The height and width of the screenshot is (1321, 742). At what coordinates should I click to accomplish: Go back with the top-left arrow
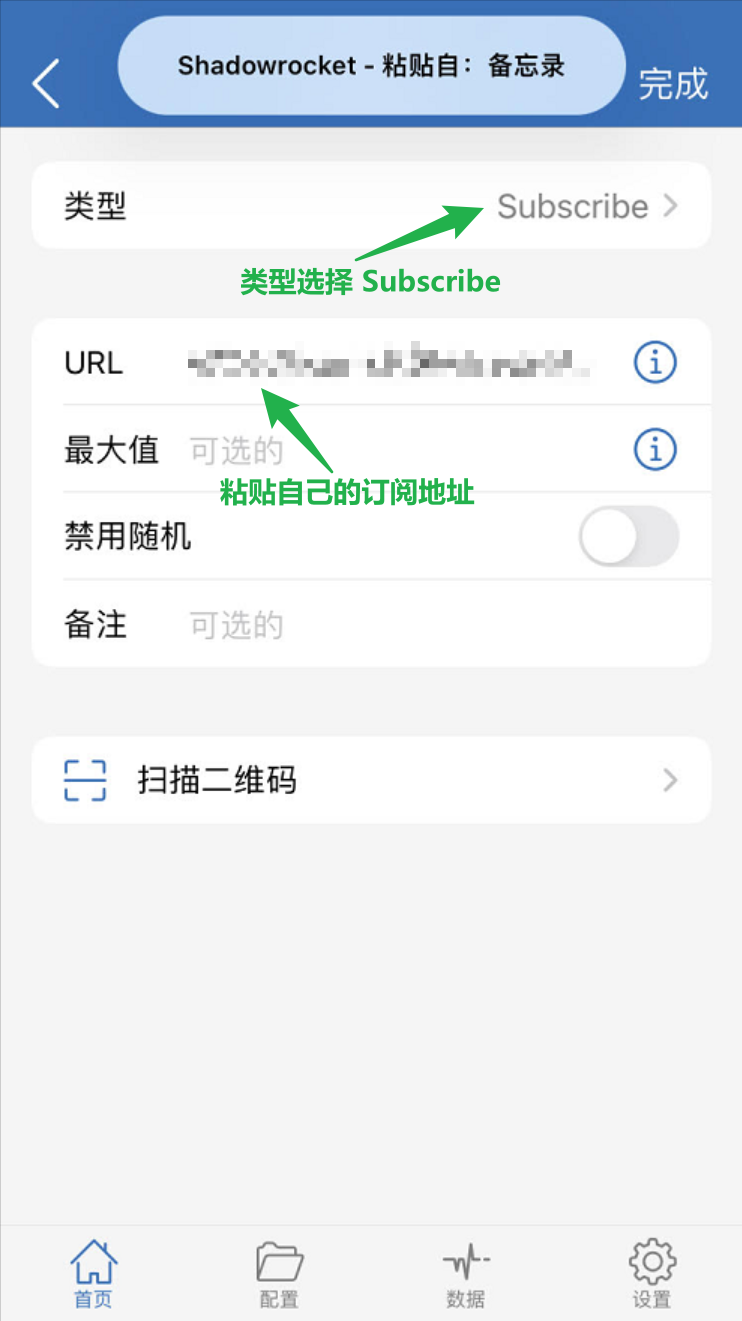point(46,83)
